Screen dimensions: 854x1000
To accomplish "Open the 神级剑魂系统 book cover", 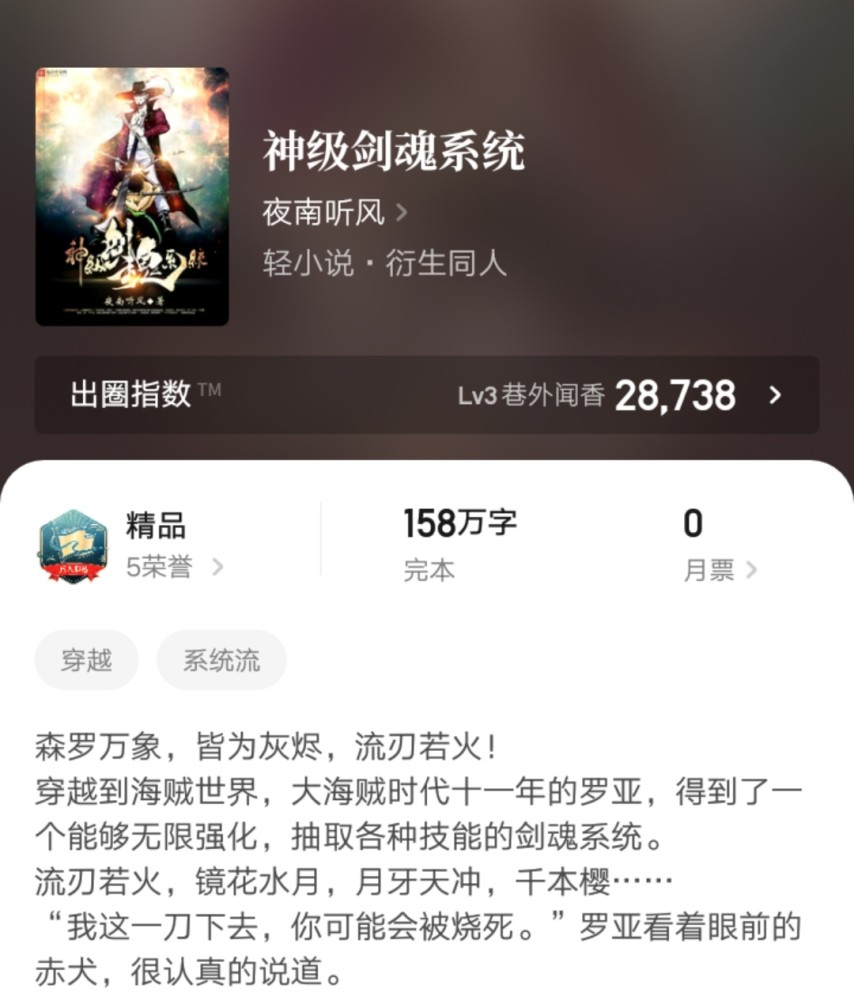I will pos(132,197).
